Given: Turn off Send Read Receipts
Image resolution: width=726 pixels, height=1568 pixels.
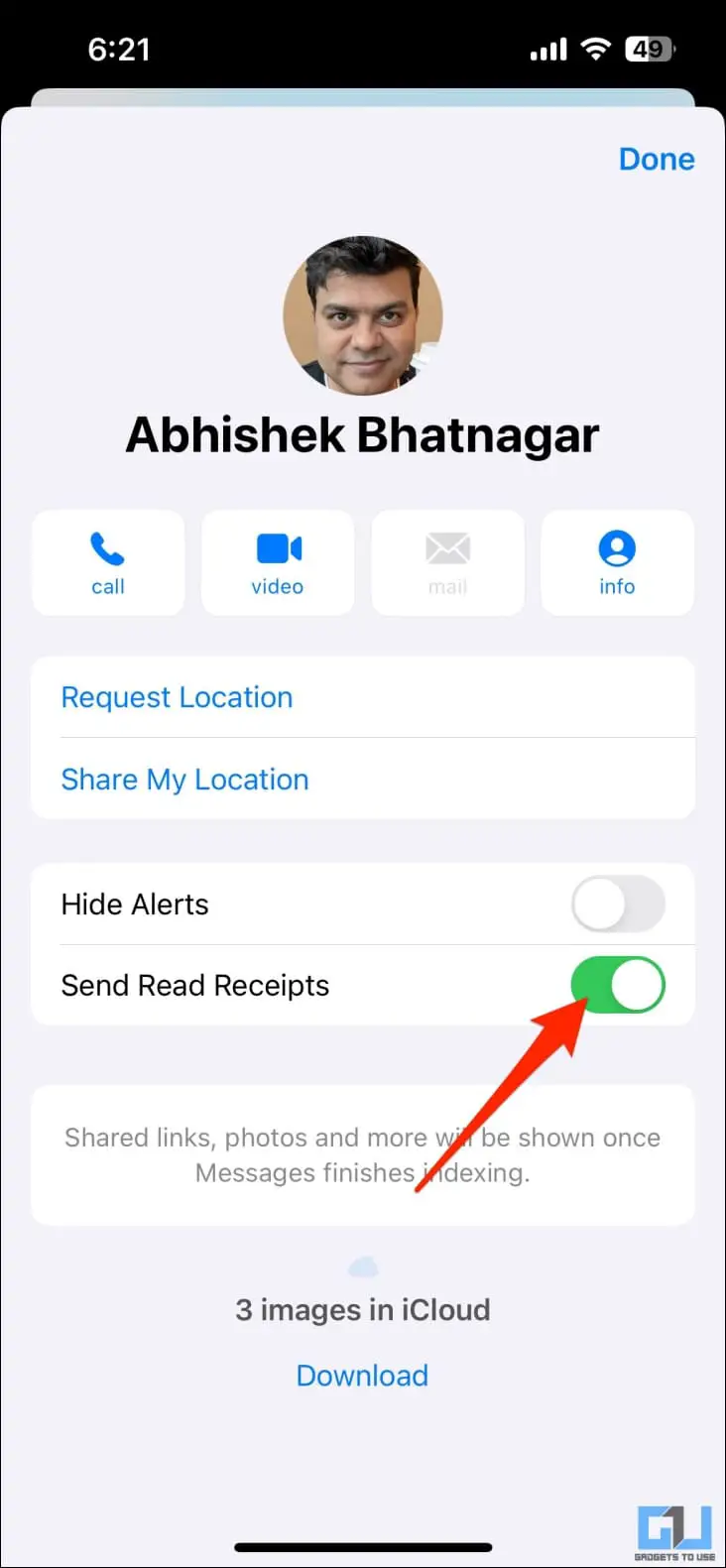Looking at the screenshot, I should [618, 985].
